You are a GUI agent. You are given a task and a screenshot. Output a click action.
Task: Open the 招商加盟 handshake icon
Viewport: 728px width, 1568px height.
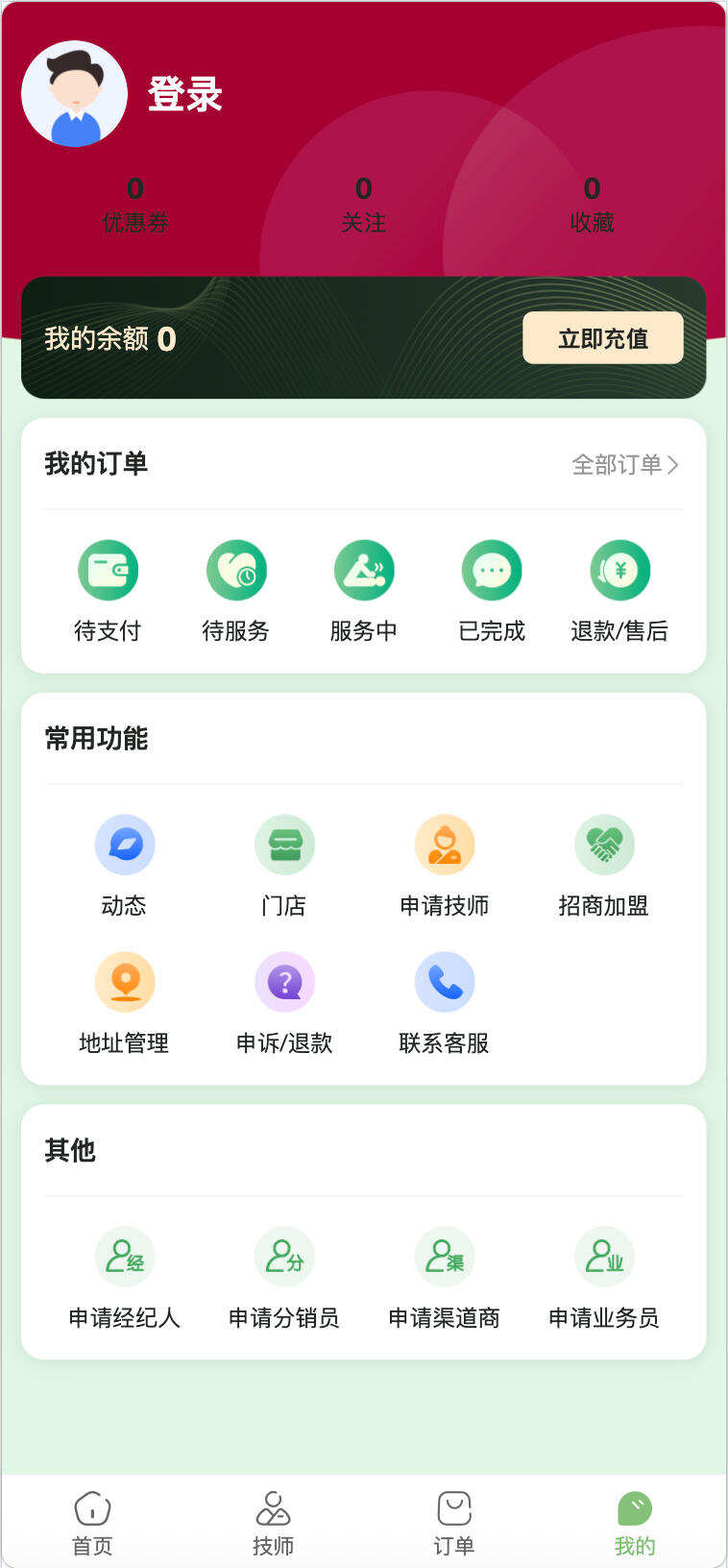604,844
